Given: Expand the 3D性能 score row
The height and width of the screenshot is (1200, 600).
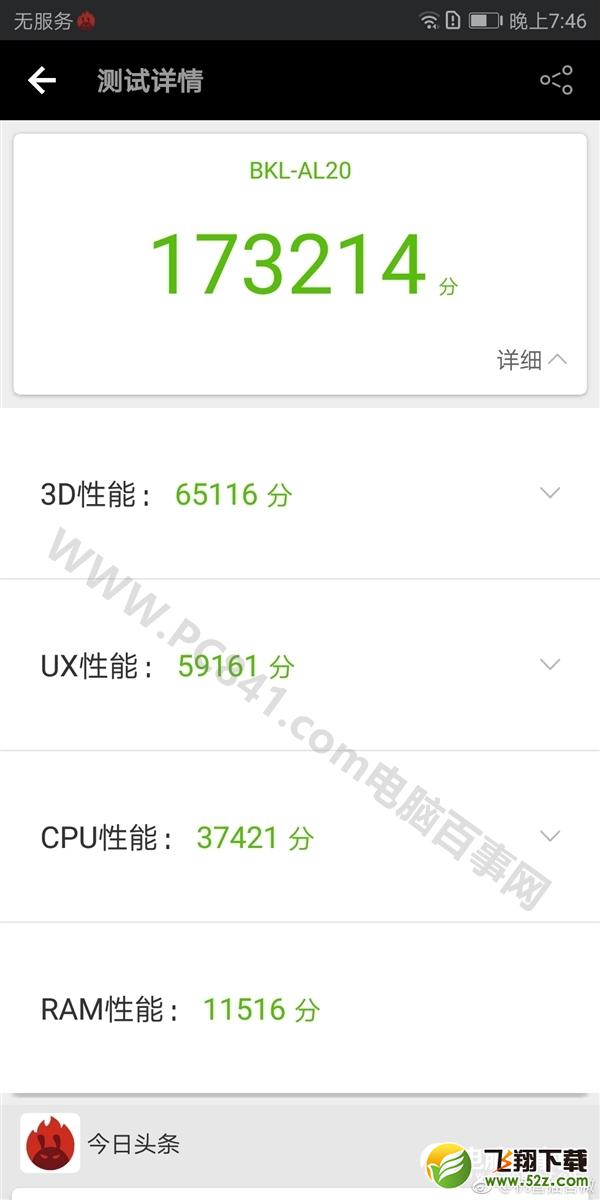Looking at the screenshot, I should 299,493.
